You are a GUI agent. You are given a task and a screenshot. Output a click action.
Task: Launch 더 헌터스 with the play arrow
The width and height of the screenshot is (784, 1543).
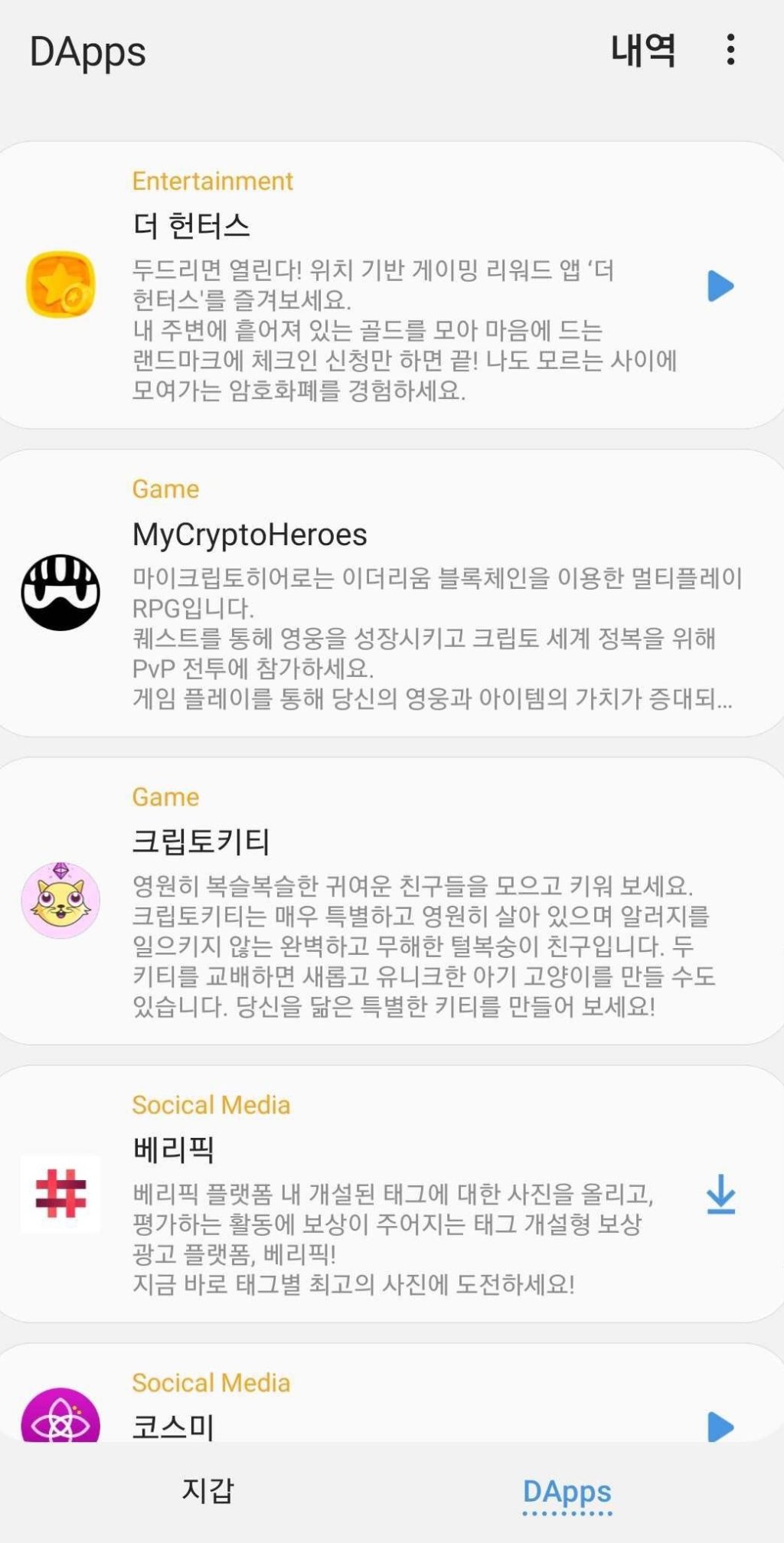[x=720, y=286]
